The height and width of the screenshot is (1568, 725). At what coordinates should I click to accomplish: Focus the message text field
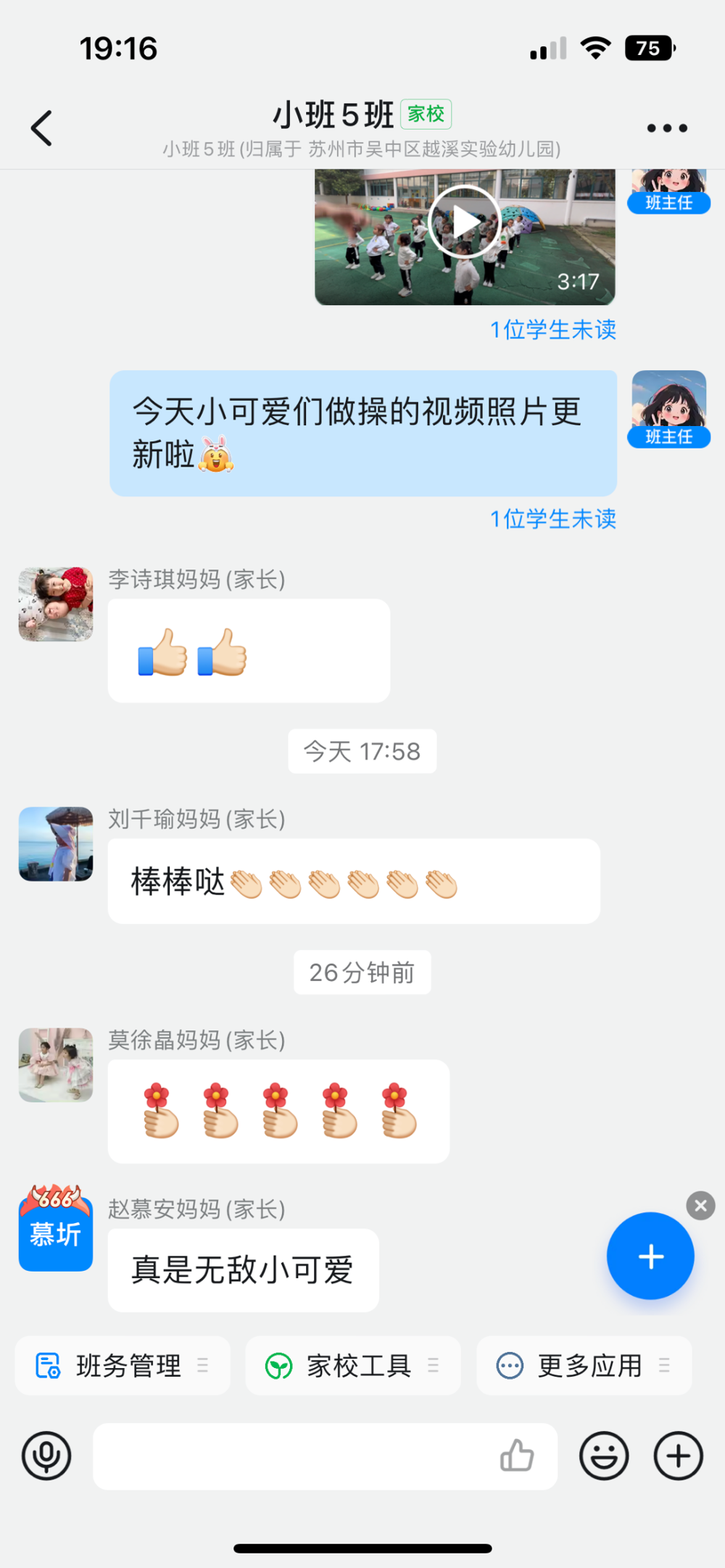[x=290, y=1456]
